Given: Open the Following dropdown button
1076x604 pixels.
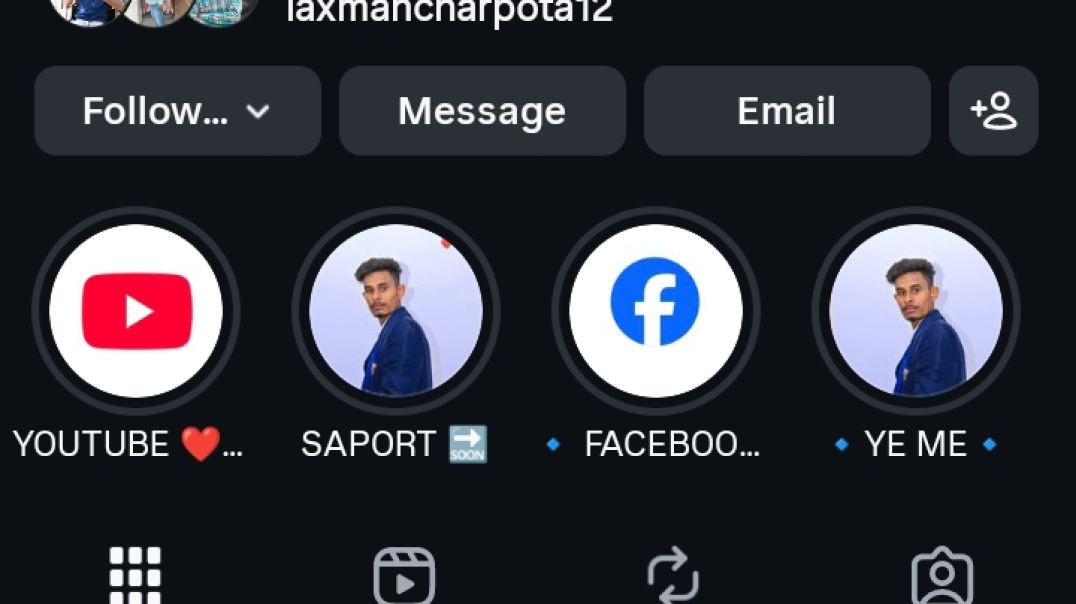Looking at the screenshot, I should tap(177, 111).
